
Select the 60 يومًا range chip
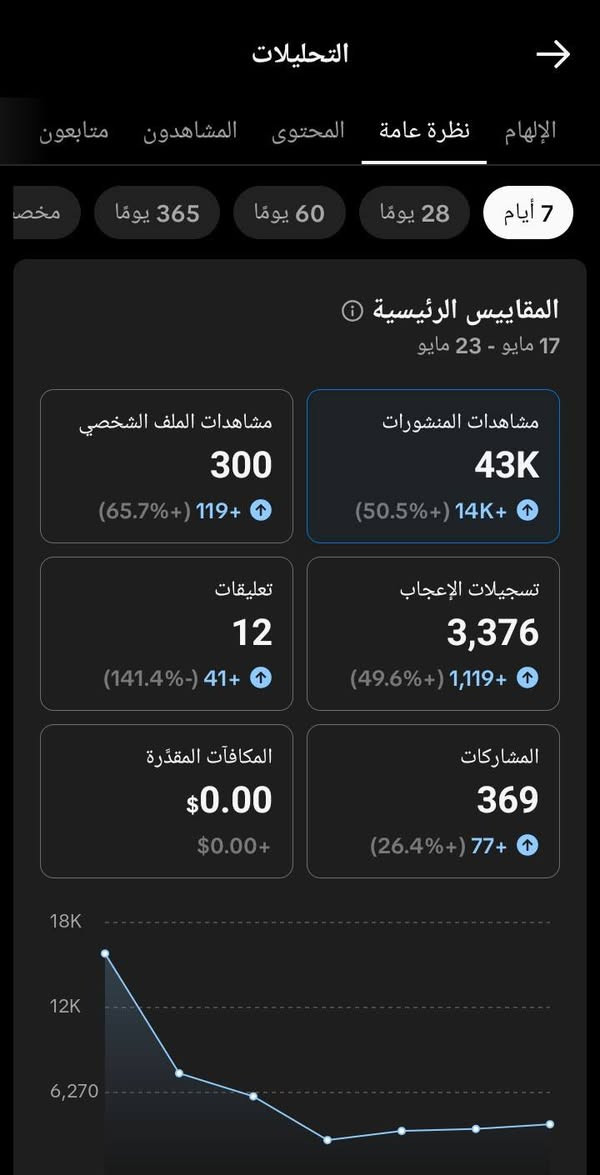pos(289,213)
